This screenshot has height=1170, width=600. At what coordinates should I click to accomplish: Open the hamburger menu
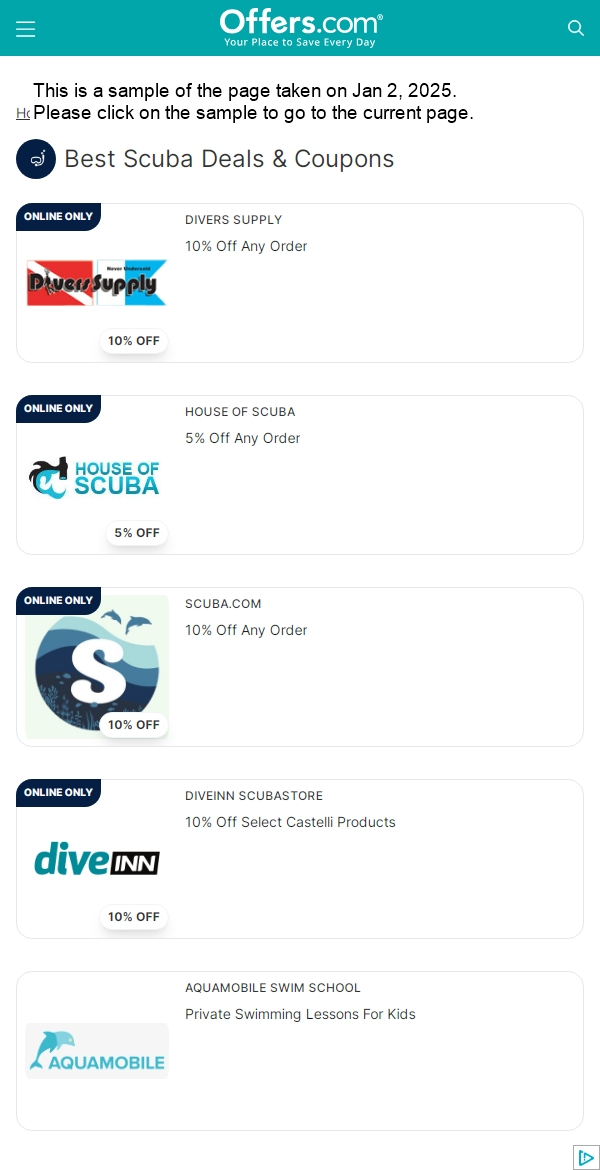(26, 29)
